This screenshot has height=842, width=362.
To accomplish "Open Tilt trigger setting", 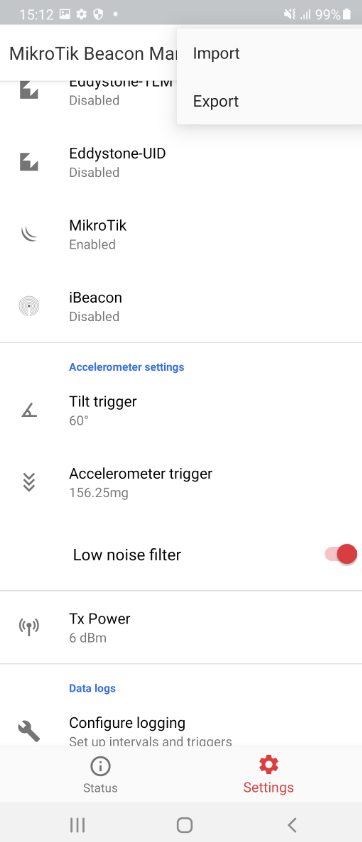I will (x=181, y=410).
